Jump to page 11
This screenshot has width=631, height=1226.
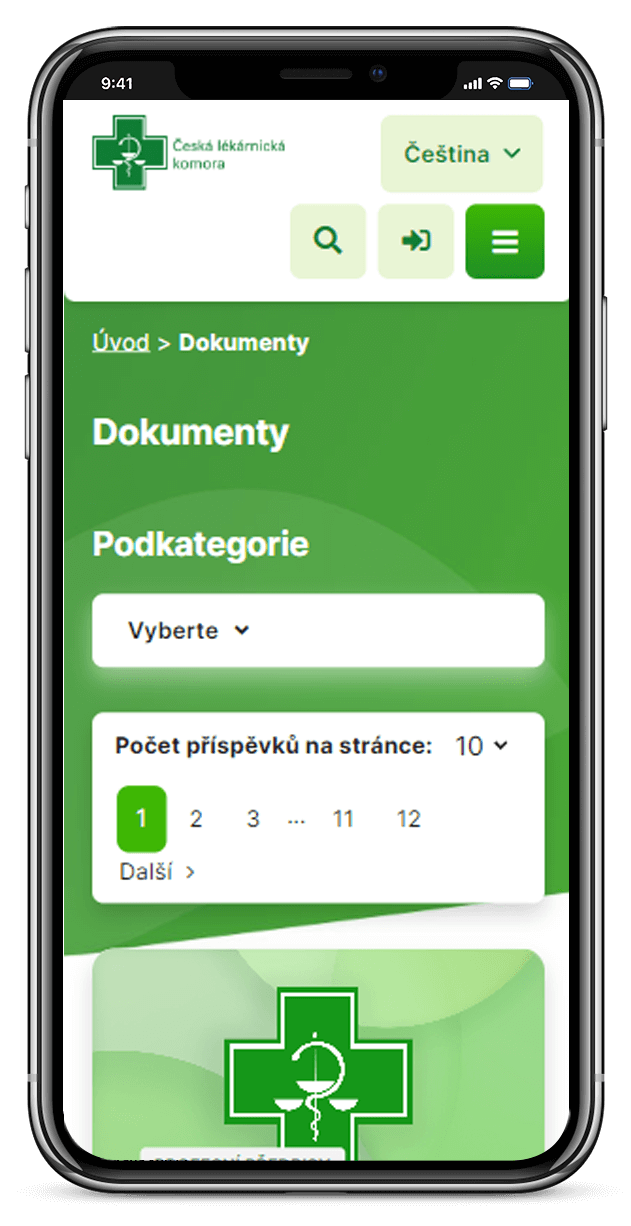[343, 819]
